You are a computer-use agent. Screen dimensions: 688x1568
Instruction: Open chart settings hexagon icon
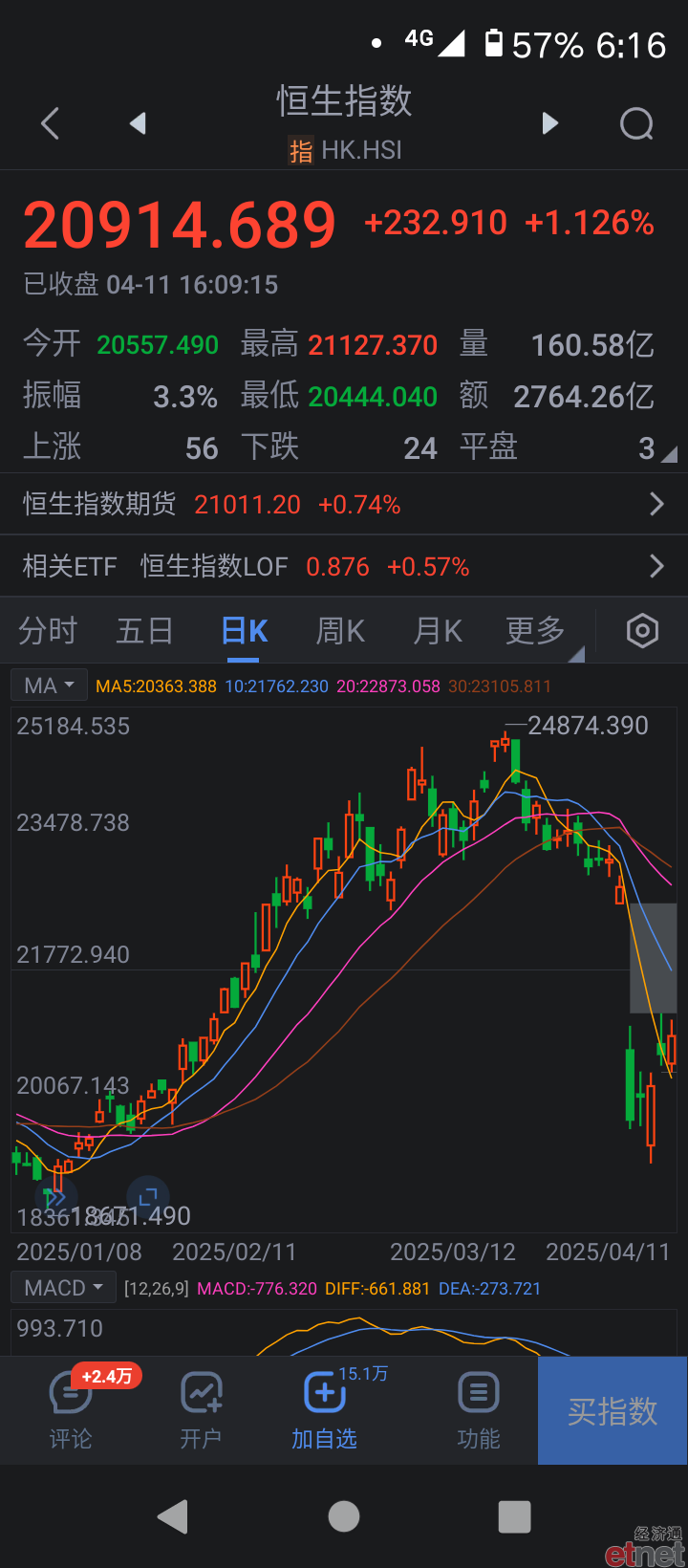[x=642, y=631]
